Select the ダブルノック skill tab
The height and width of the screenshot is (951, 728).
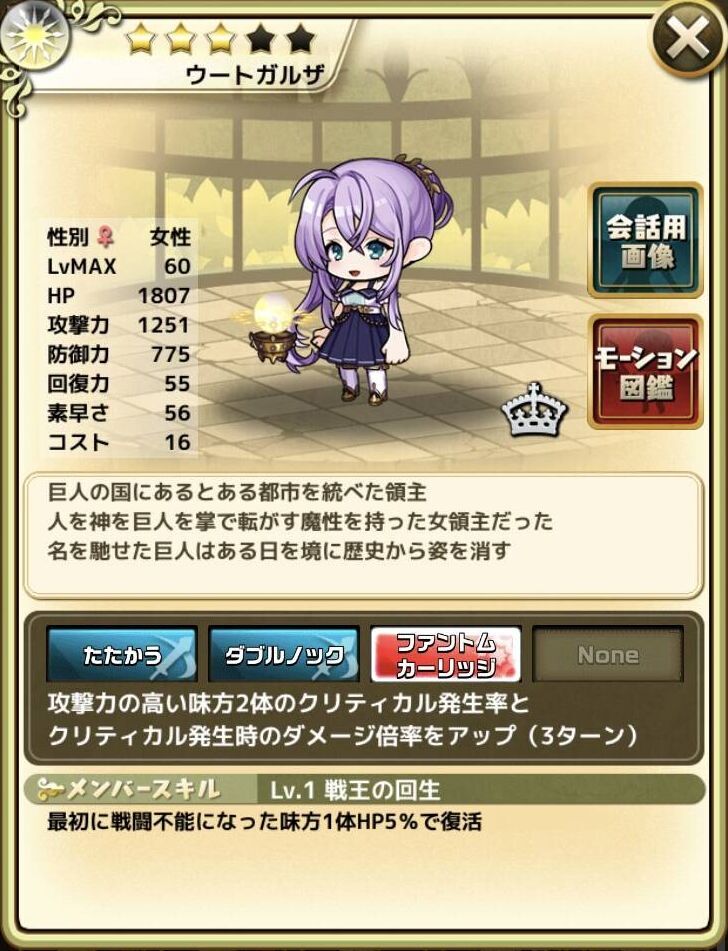[x=284, y=655]
